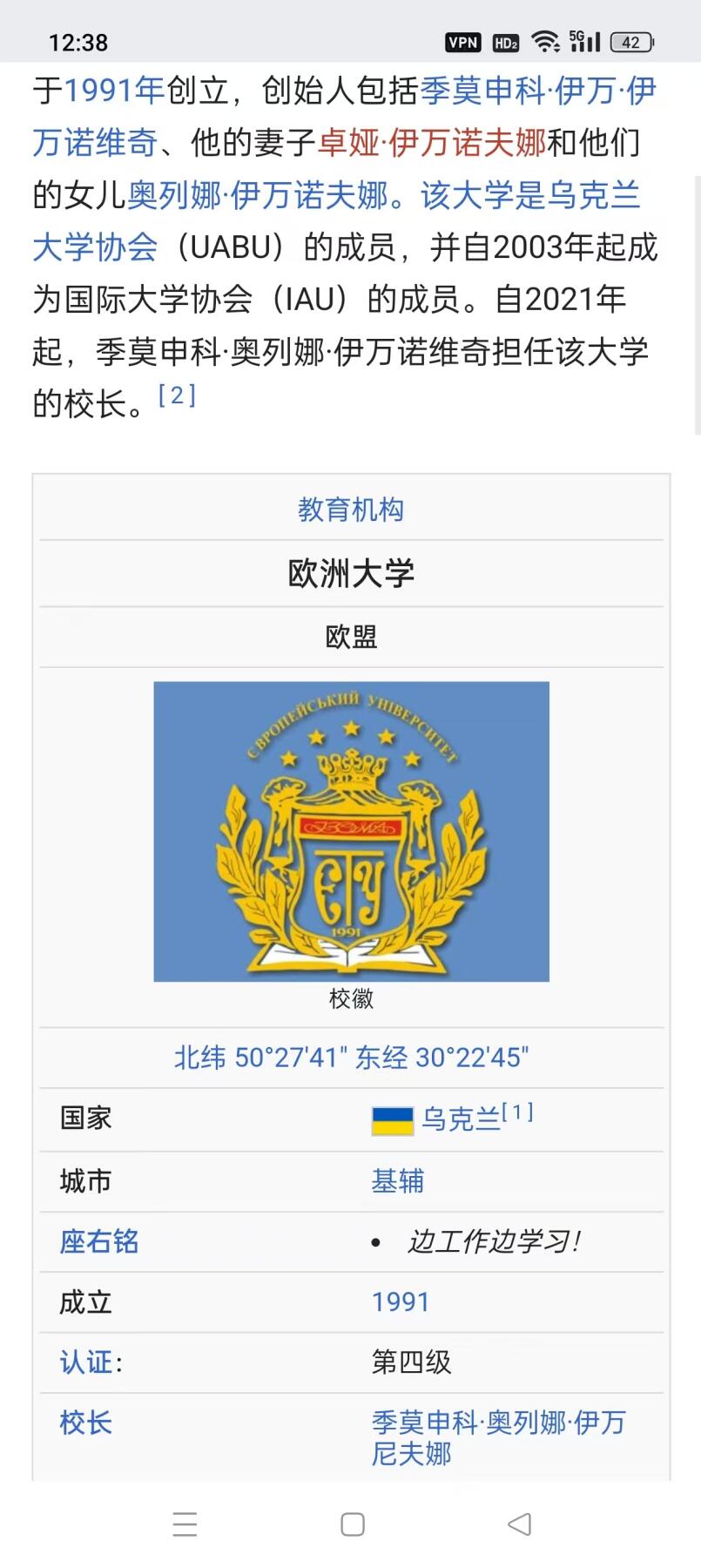Open the 教育机构 infobox header link
Viewport: 701px width, 1568px height.
(x=351, y=510)
